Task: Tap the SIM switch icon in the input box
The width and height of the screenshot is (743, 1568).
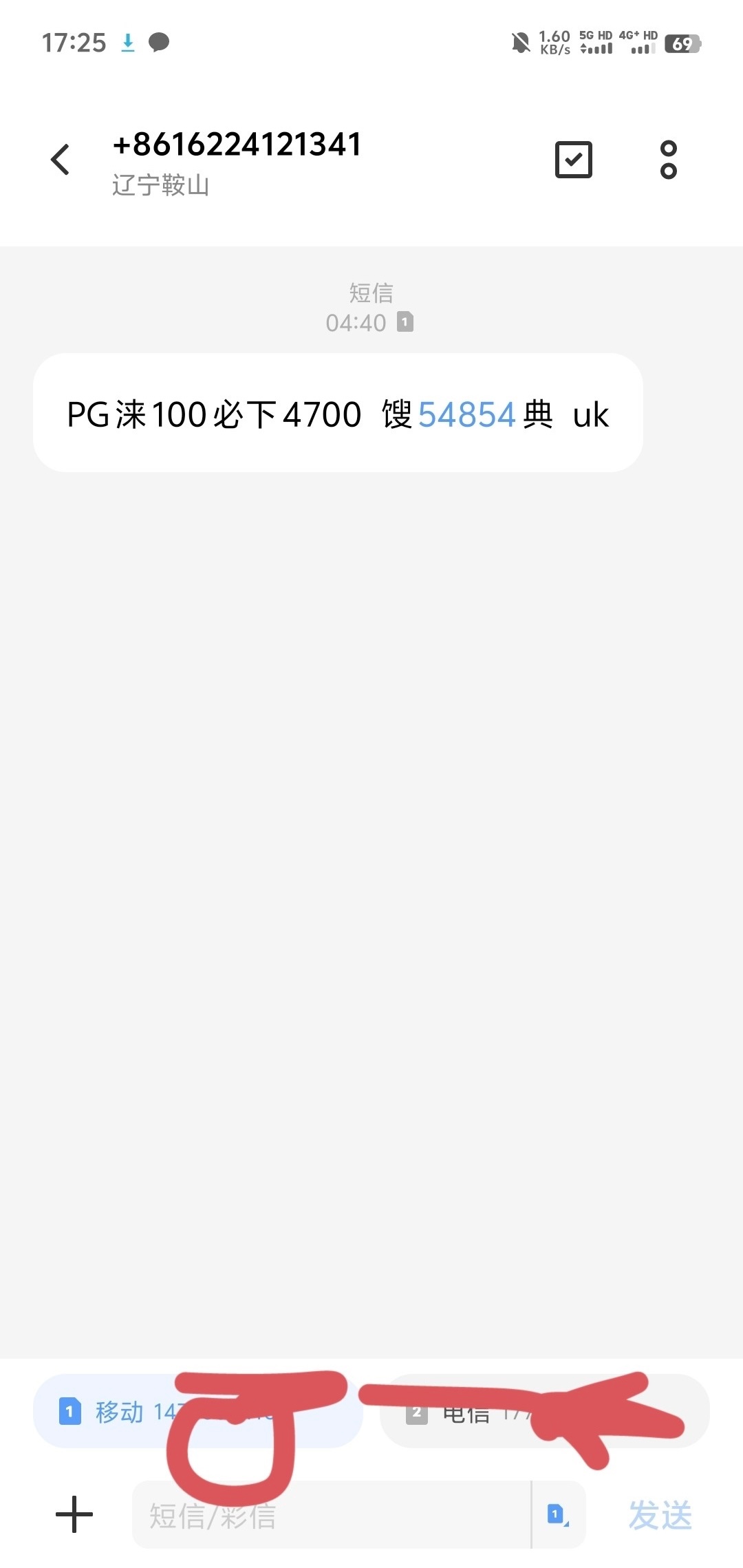Action: click(x=558, y=1514)
